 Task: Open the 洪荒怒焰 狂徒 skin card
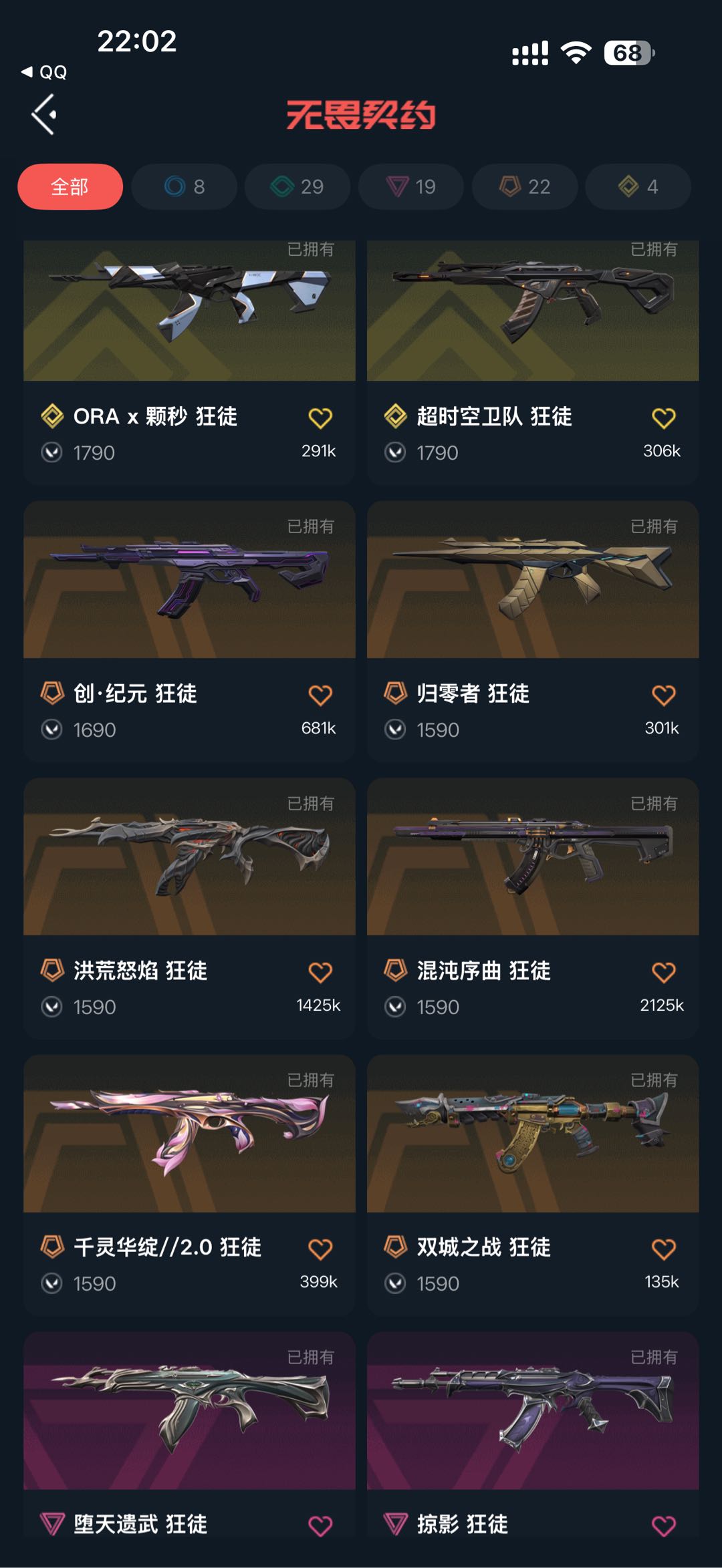(x=189, y=909)
